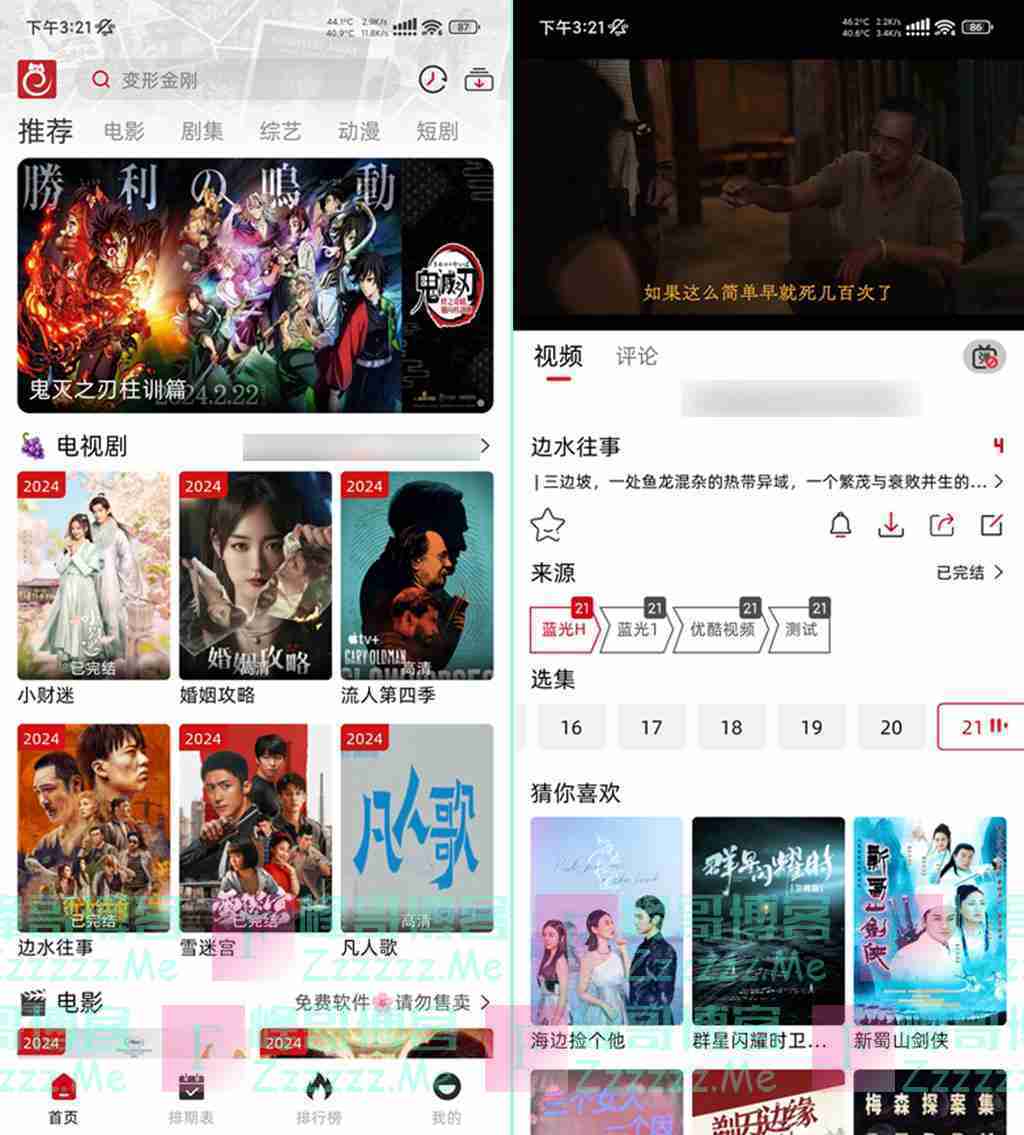The image size is (1024, 1135).
Task: Open the 雪迷宫 poster card
Action: tap(255, 828)
